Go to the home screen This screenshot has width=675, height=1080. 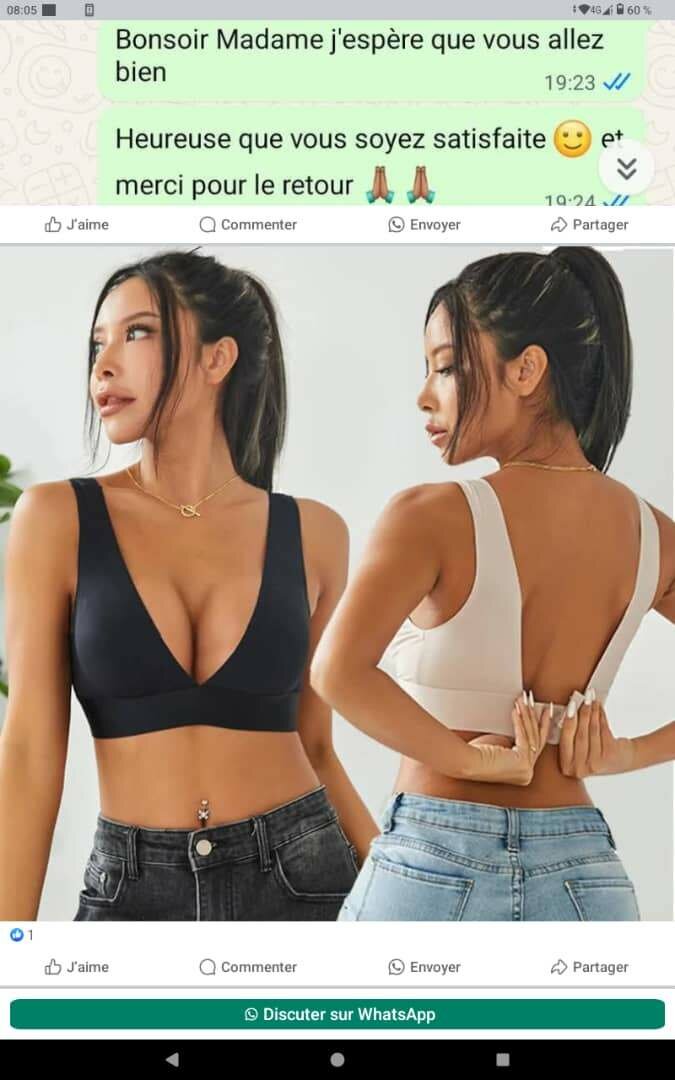point(337,1060)
